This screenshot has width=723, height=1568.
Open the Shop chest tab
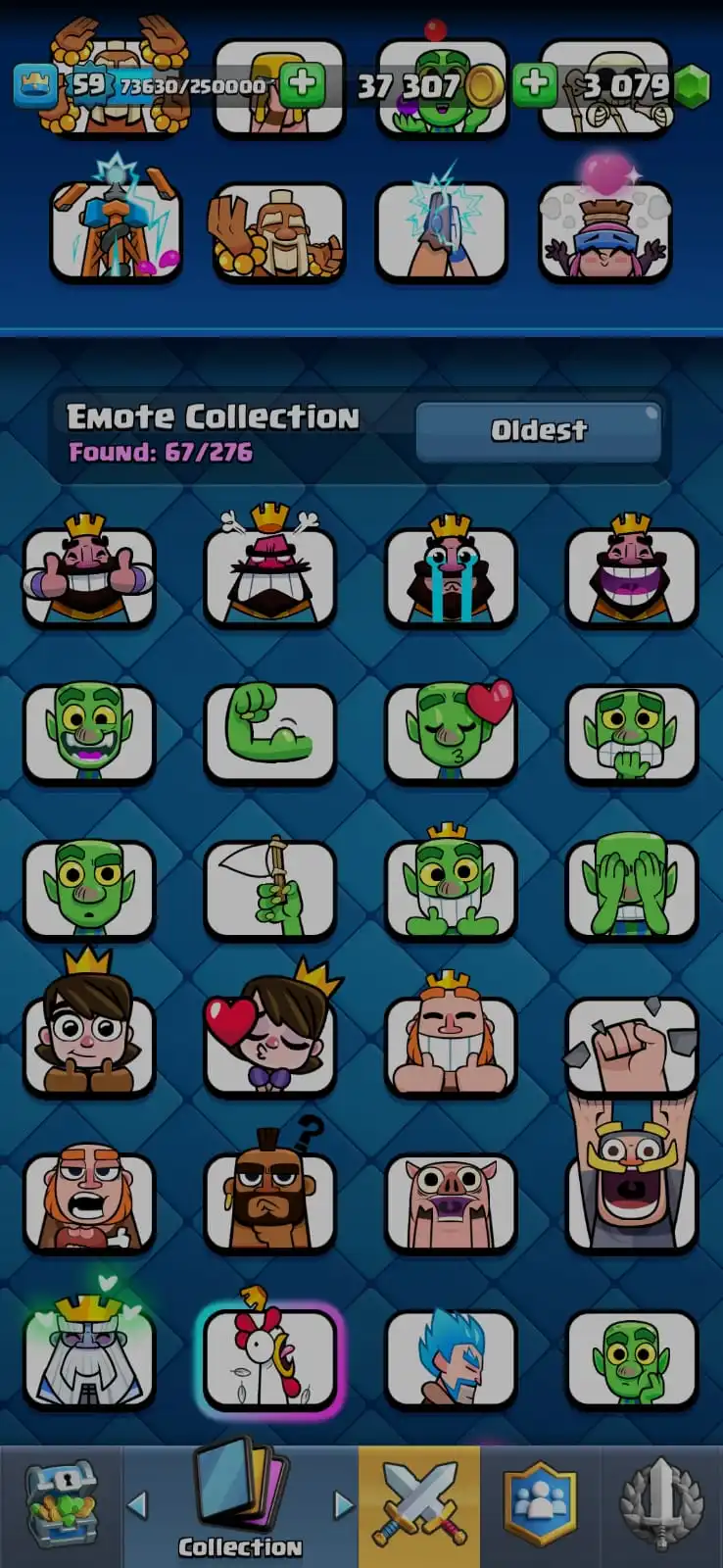coord(61,1504)
